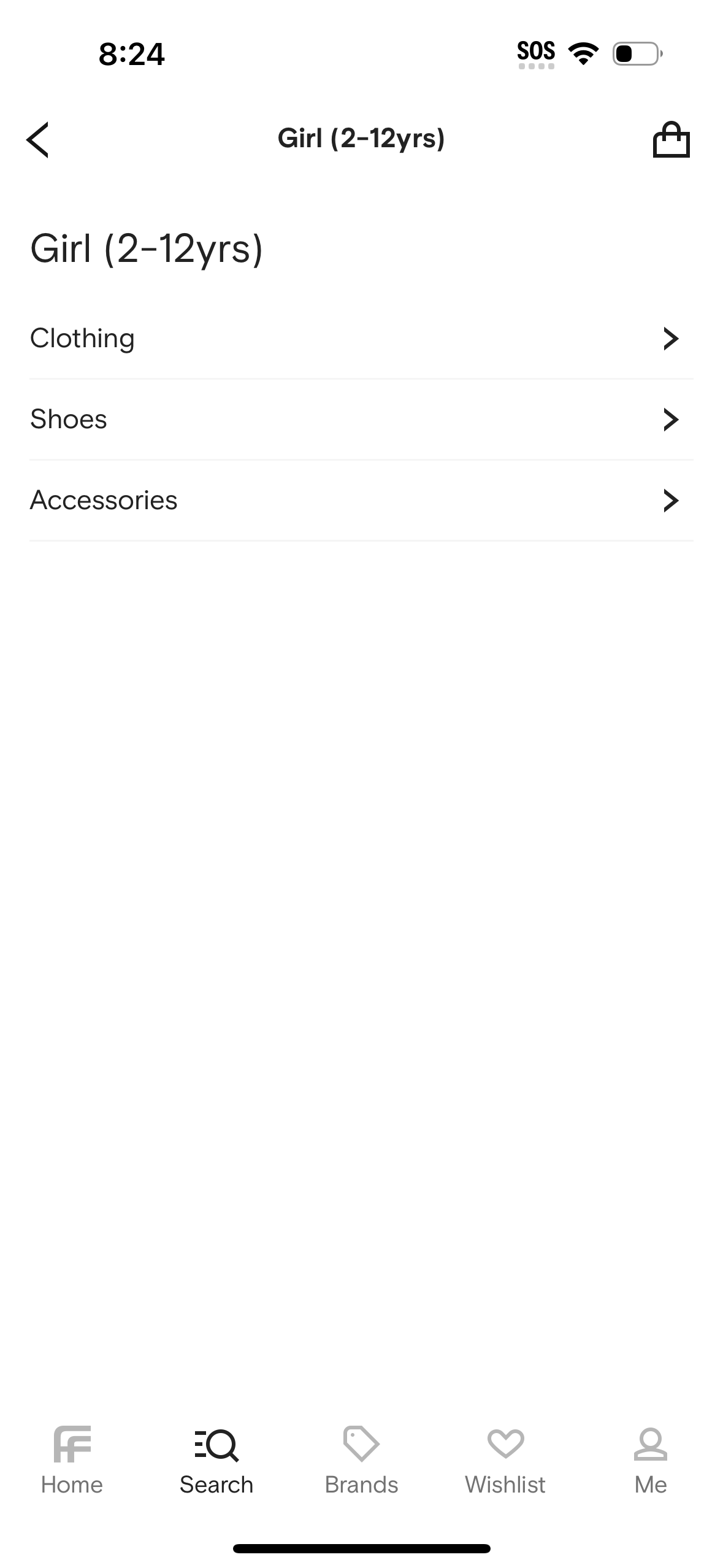
Task: Expand the Clothing category
Action: (x=671, y=338)
